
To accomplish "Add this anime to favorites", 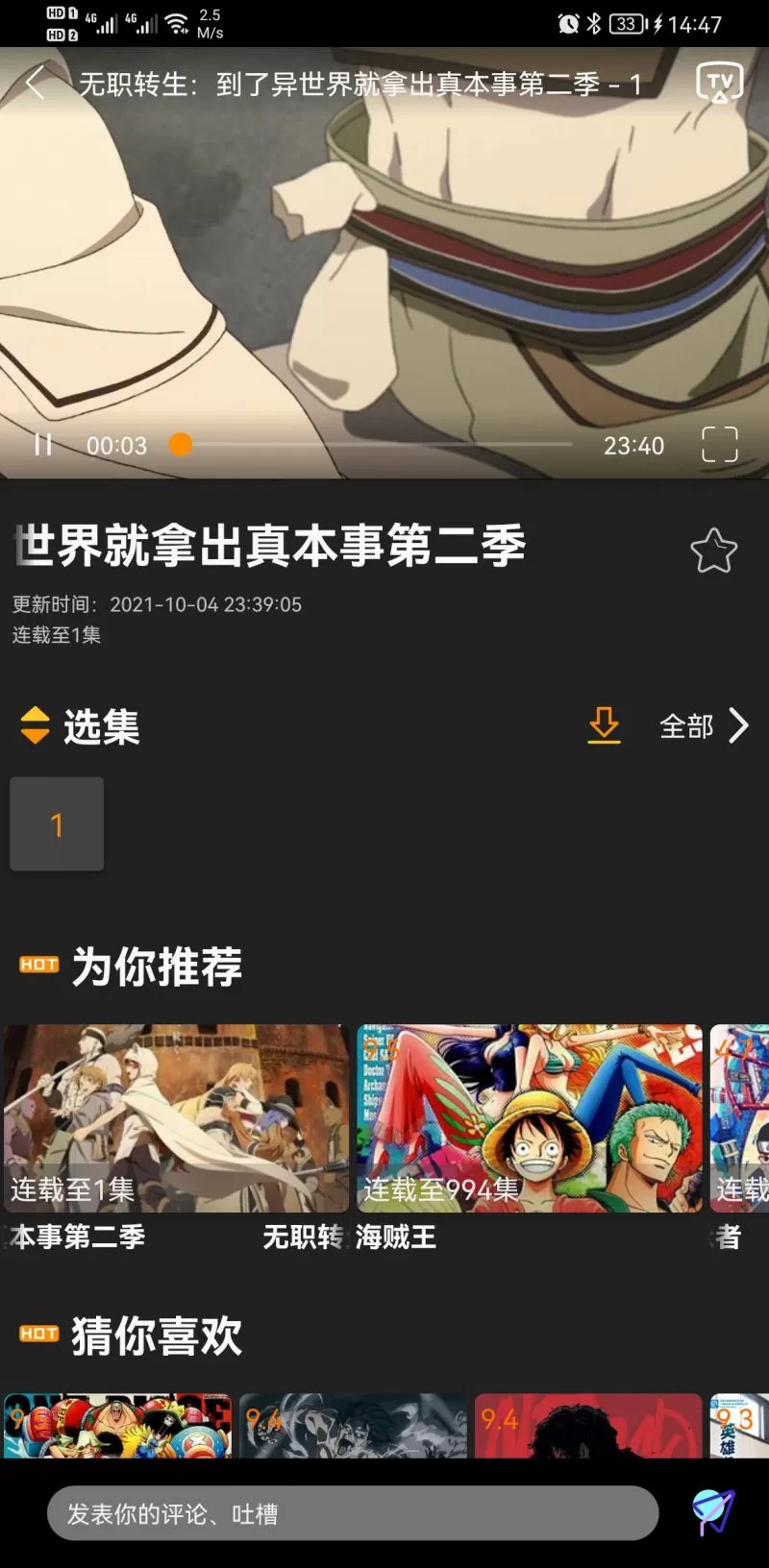I will 713,551.
